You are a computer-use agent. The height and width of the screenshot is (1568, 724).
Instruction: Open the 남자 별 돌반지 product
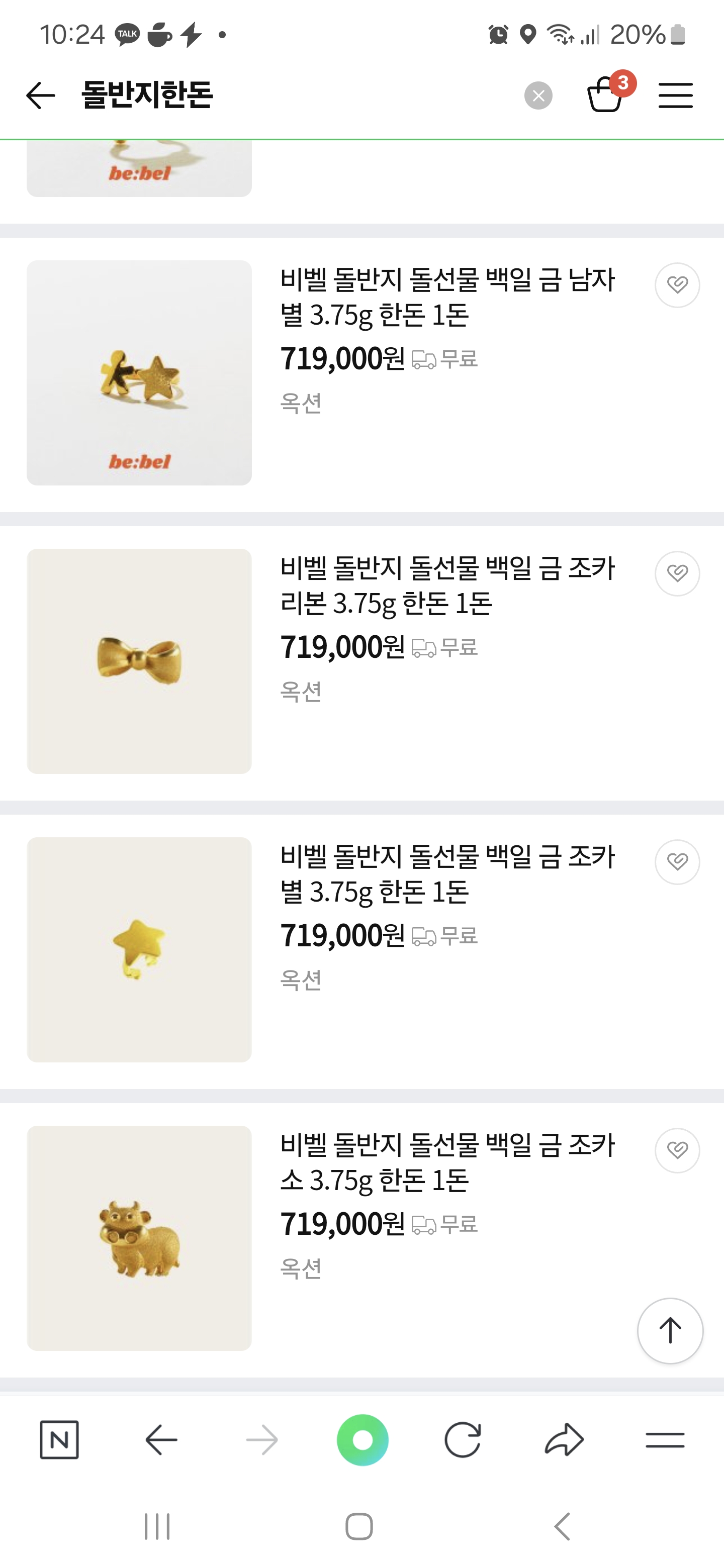click(447, 297)
